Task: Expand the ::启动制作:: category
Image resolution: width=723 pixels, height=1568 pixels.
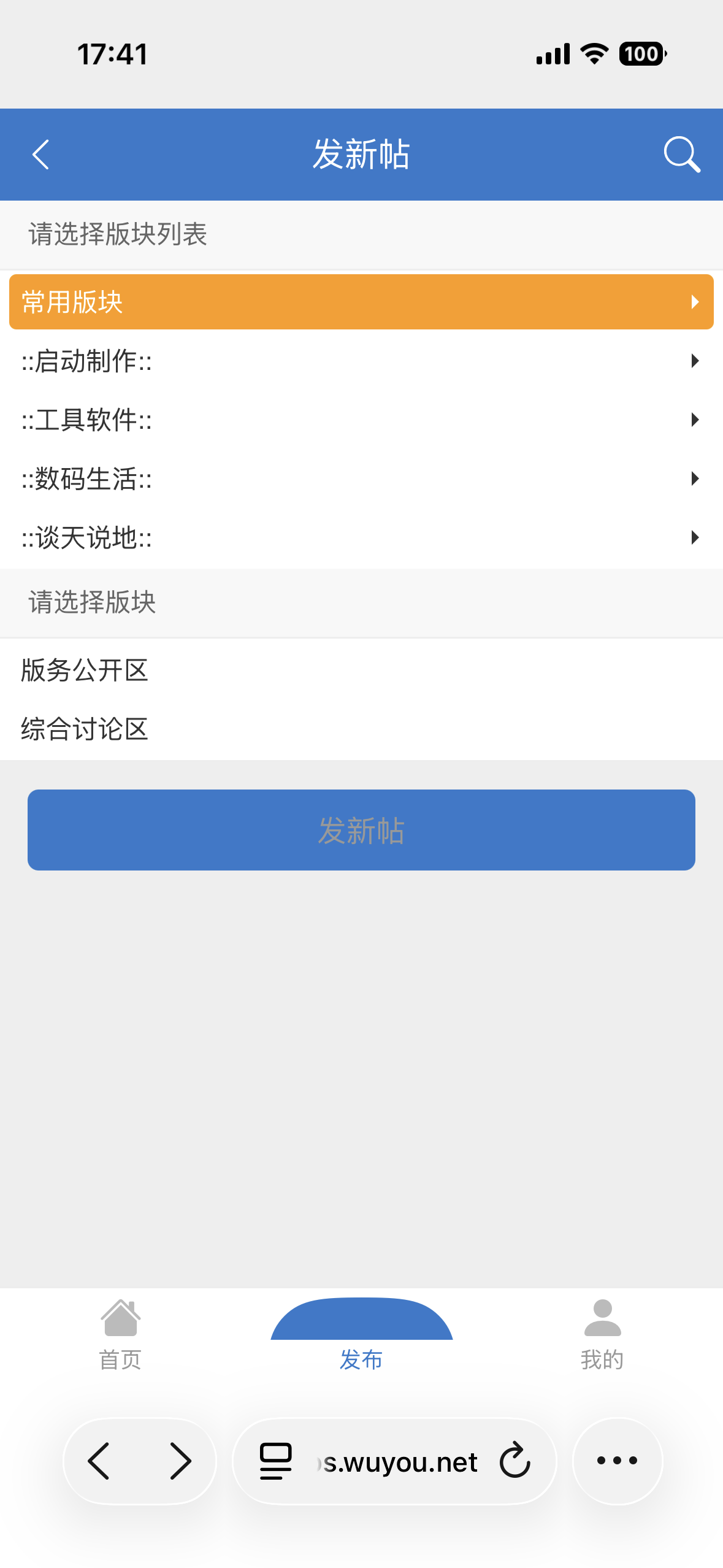Action: click(361, 361)
